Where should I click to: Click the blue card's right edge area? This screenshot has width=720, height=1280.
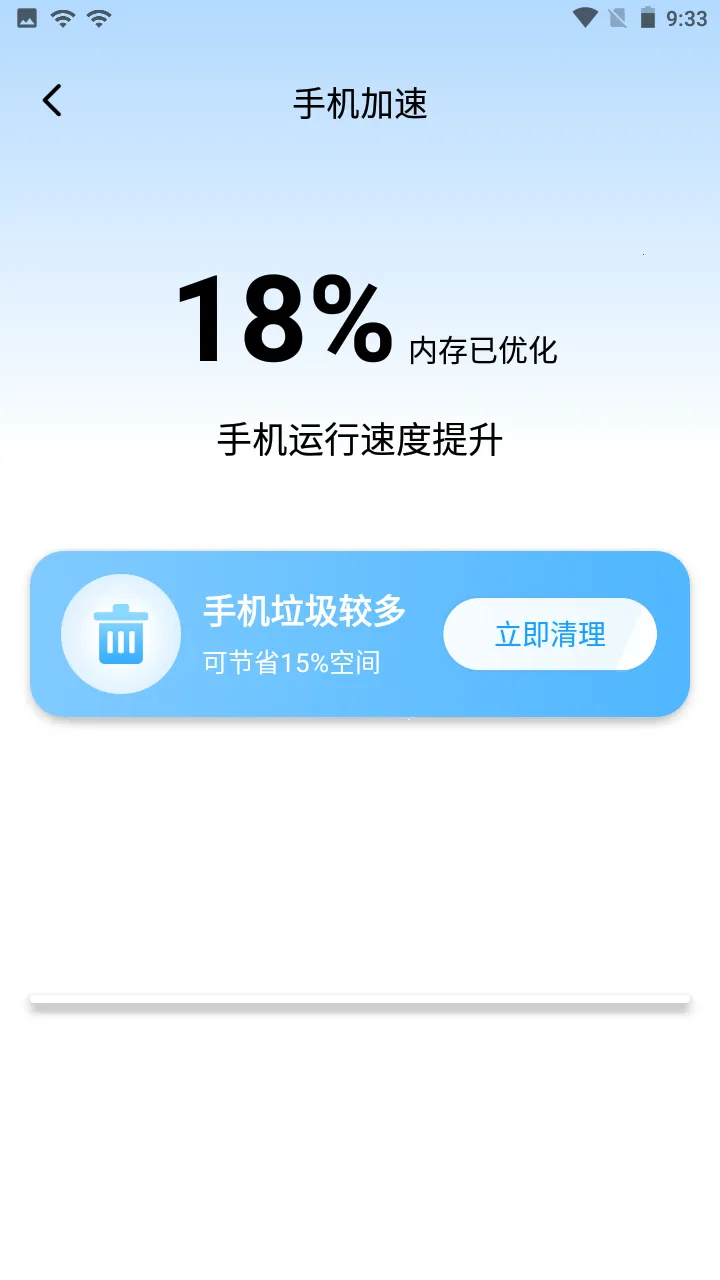point(670,633)
